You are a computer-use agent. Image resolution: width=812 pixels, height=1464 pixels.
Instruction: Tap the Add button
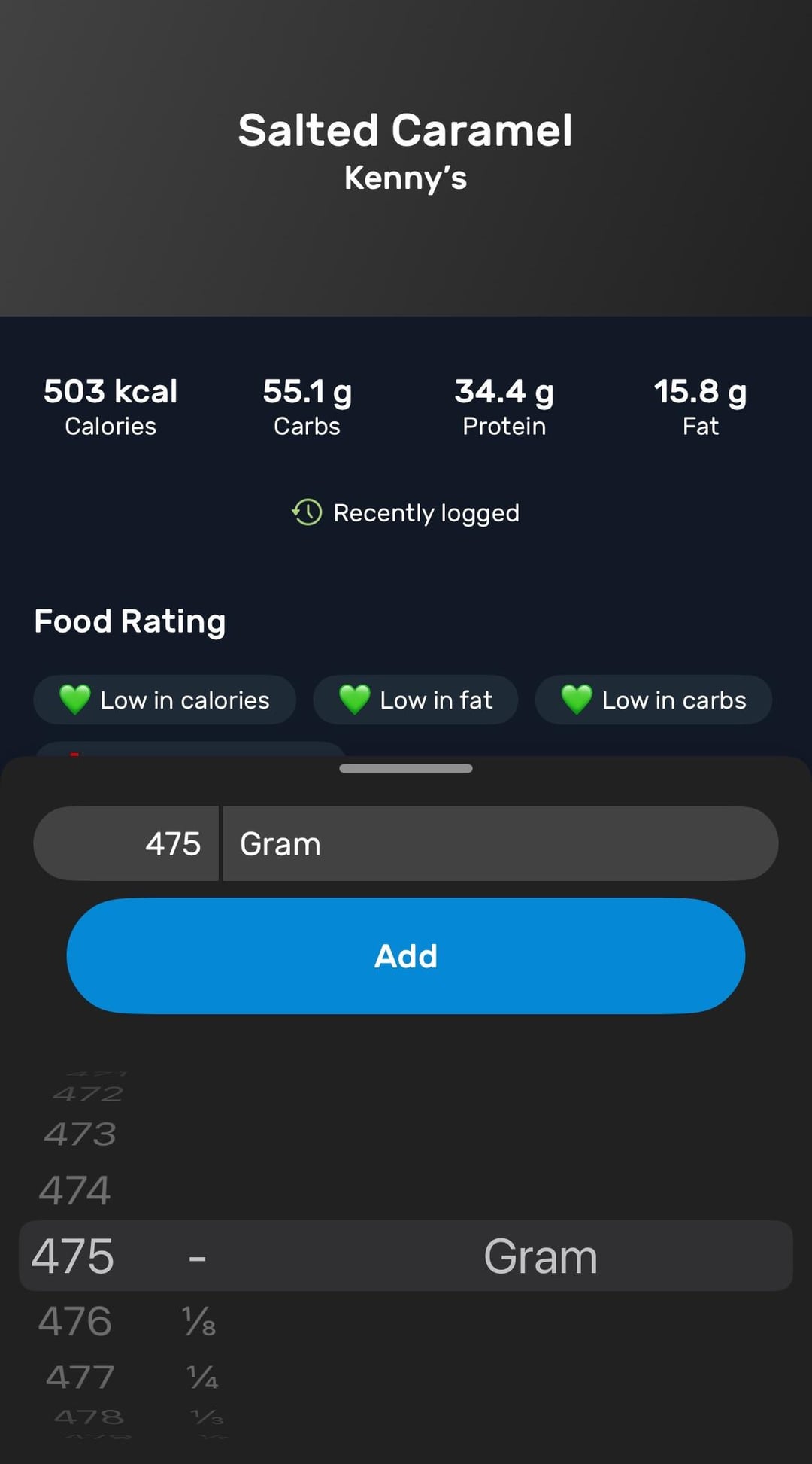tap(406, 955)
